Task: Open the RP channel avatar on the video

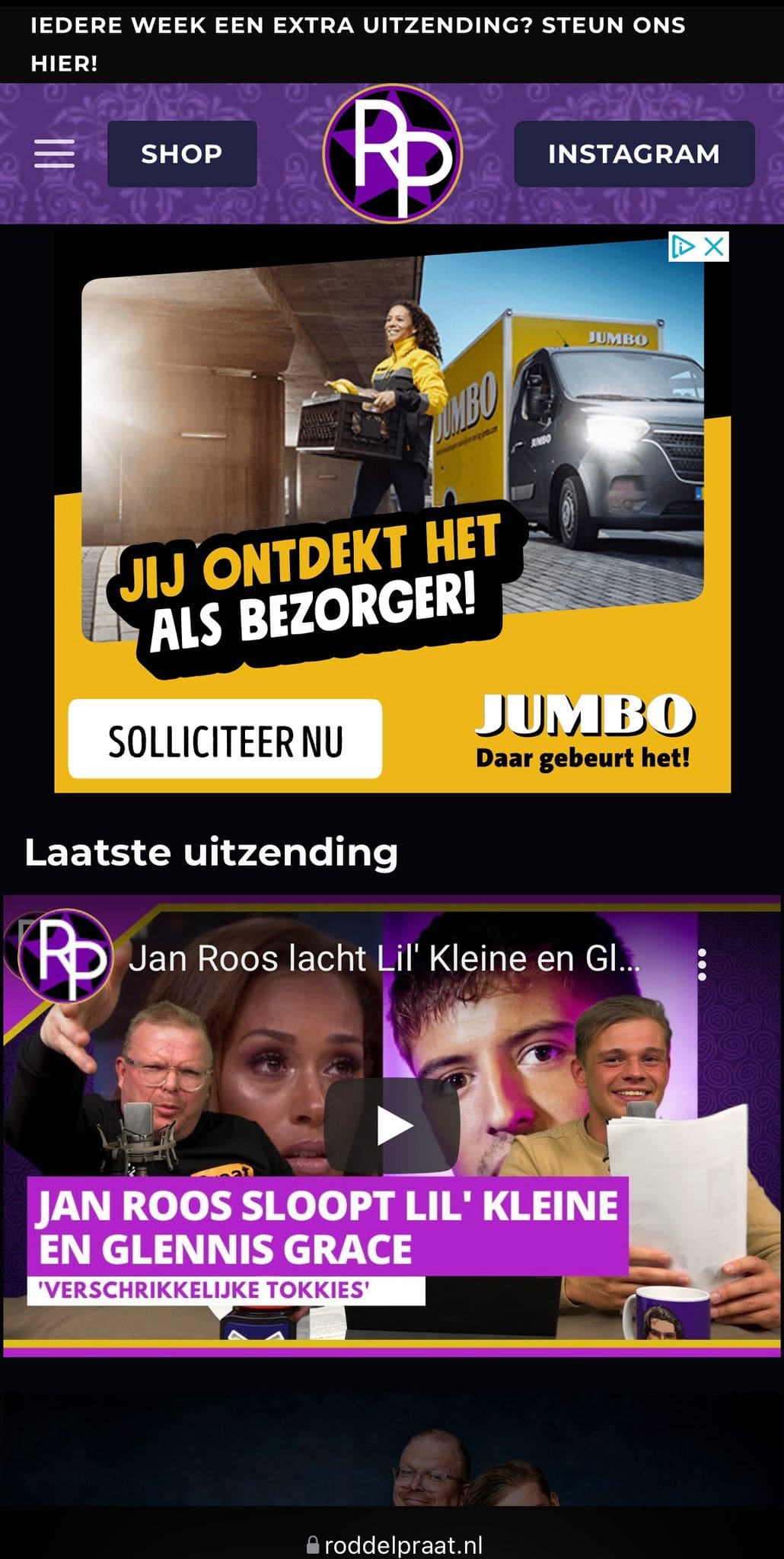Action: (x=64, y=956)
